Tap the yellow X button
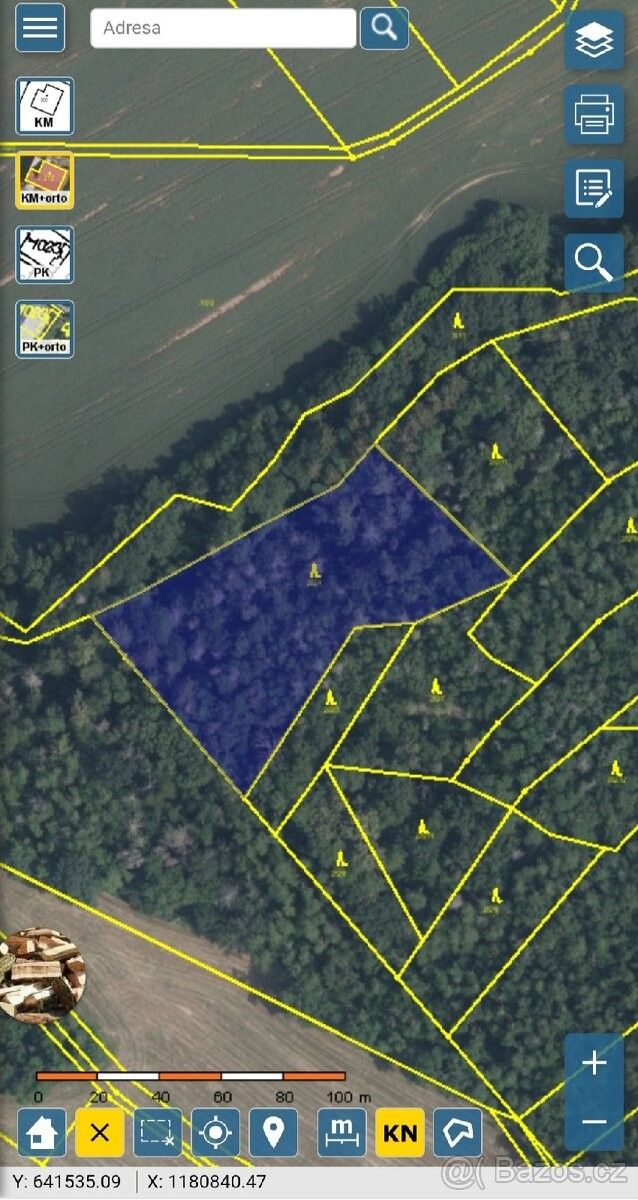 click(x=100, y=1133)
